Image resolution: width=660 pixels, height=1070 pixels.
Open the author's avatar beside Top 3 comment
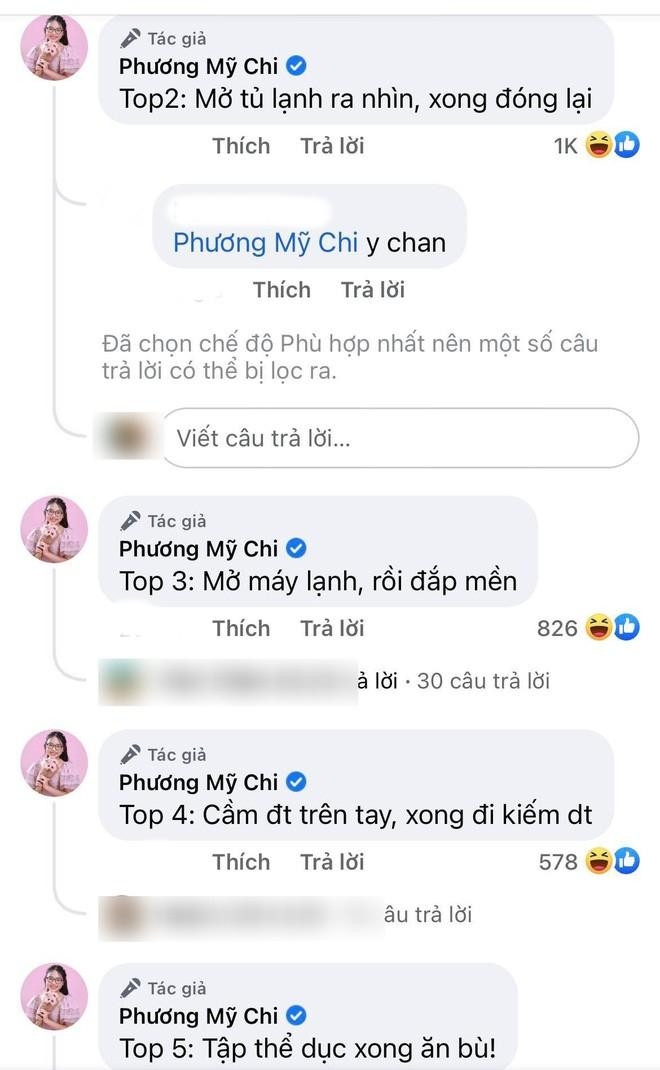point(55,530)
